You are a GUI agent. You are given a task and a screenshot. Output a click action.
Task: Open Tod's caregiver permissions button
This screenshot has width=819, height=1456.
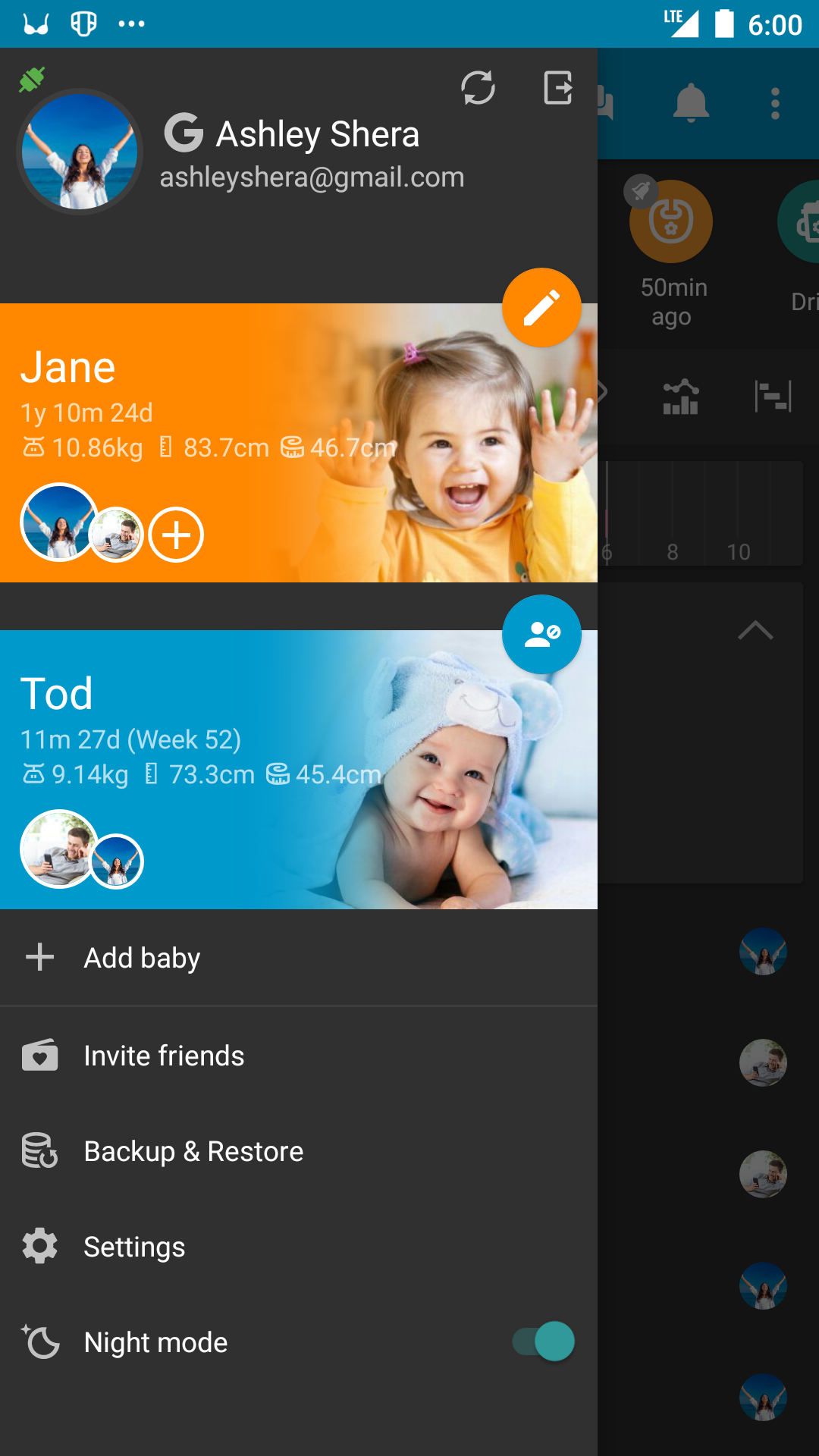pos(541,634)
